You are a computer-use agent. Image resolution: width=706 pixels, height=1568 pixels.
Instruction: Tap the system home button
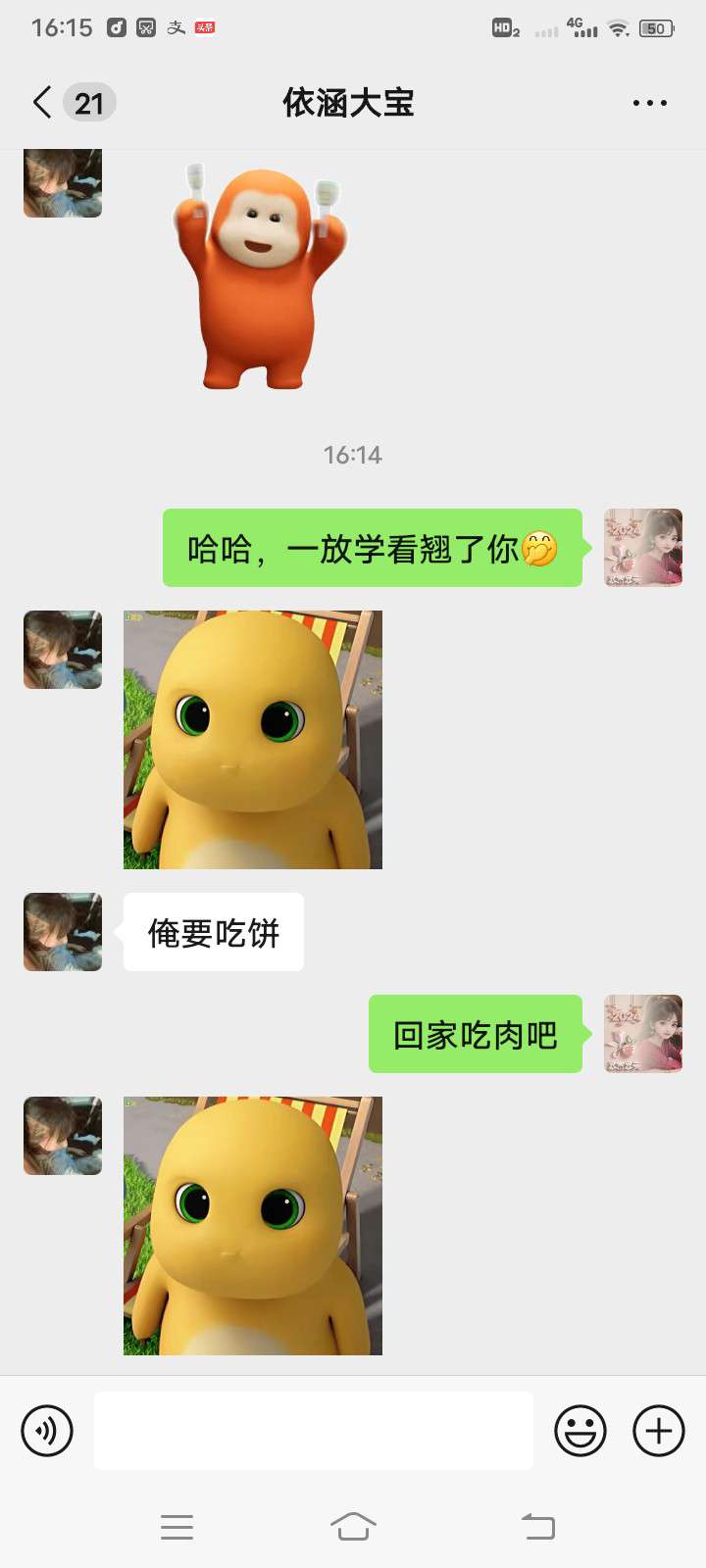353,1526
